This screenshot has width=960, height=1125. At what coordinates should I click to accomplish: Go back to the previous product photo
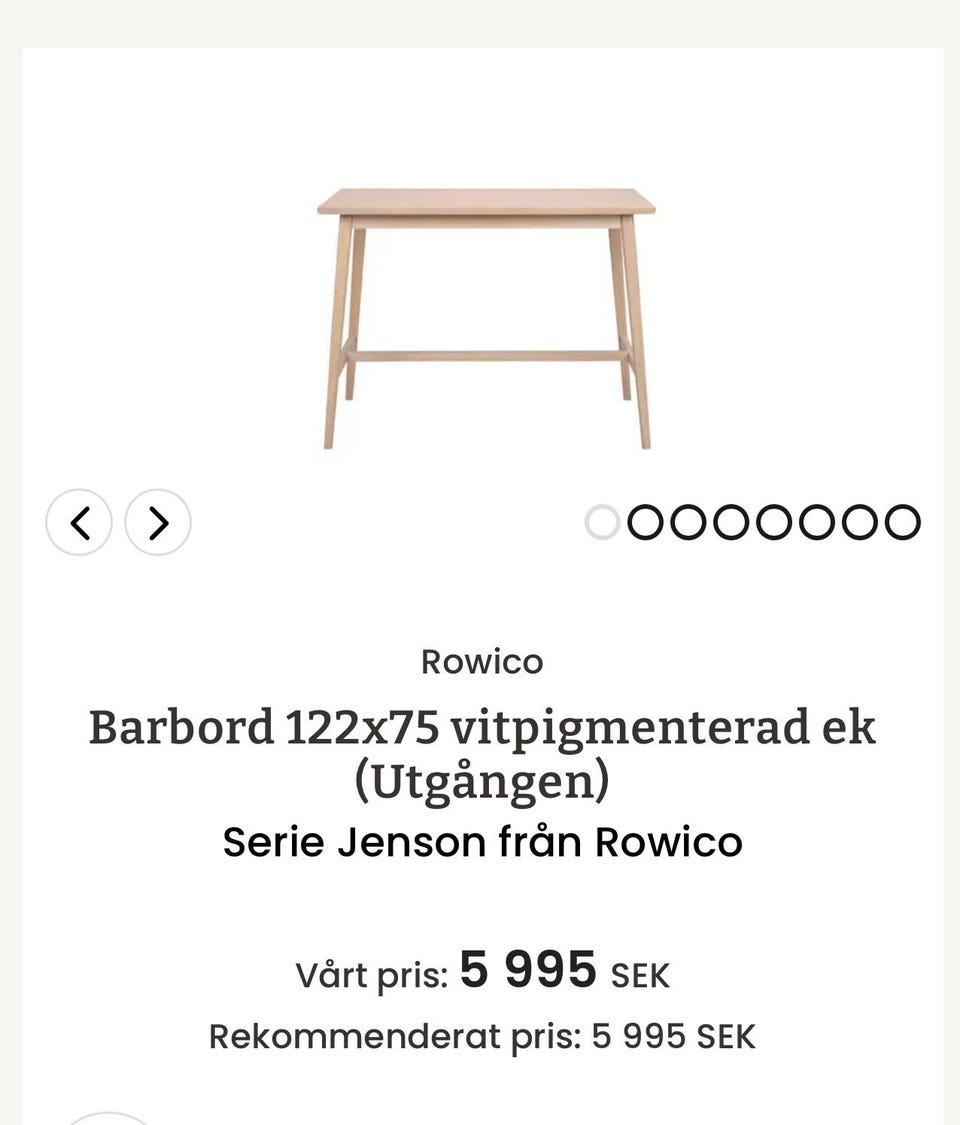pyautogui.click(x=79, y=522)
